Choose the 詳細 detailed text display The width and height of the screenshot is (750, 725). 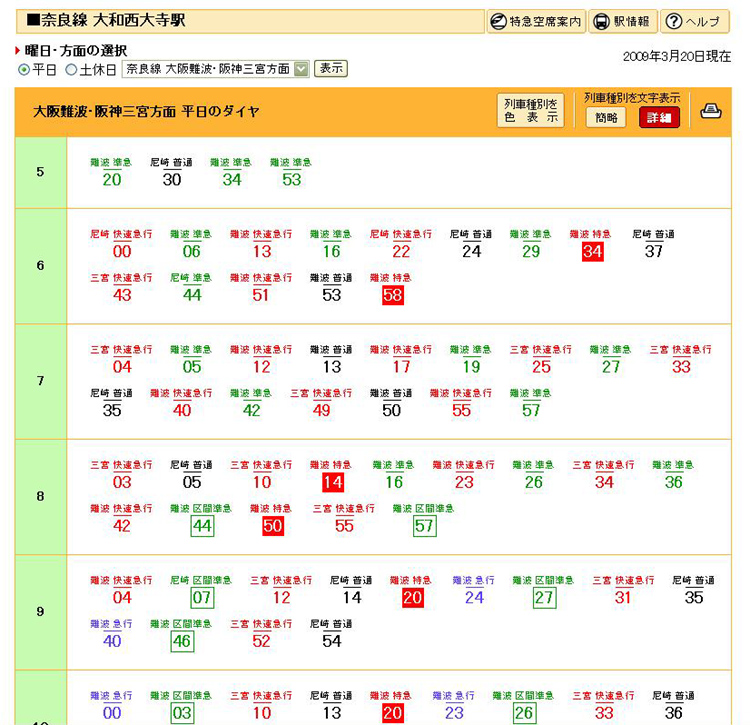point(659,117)
